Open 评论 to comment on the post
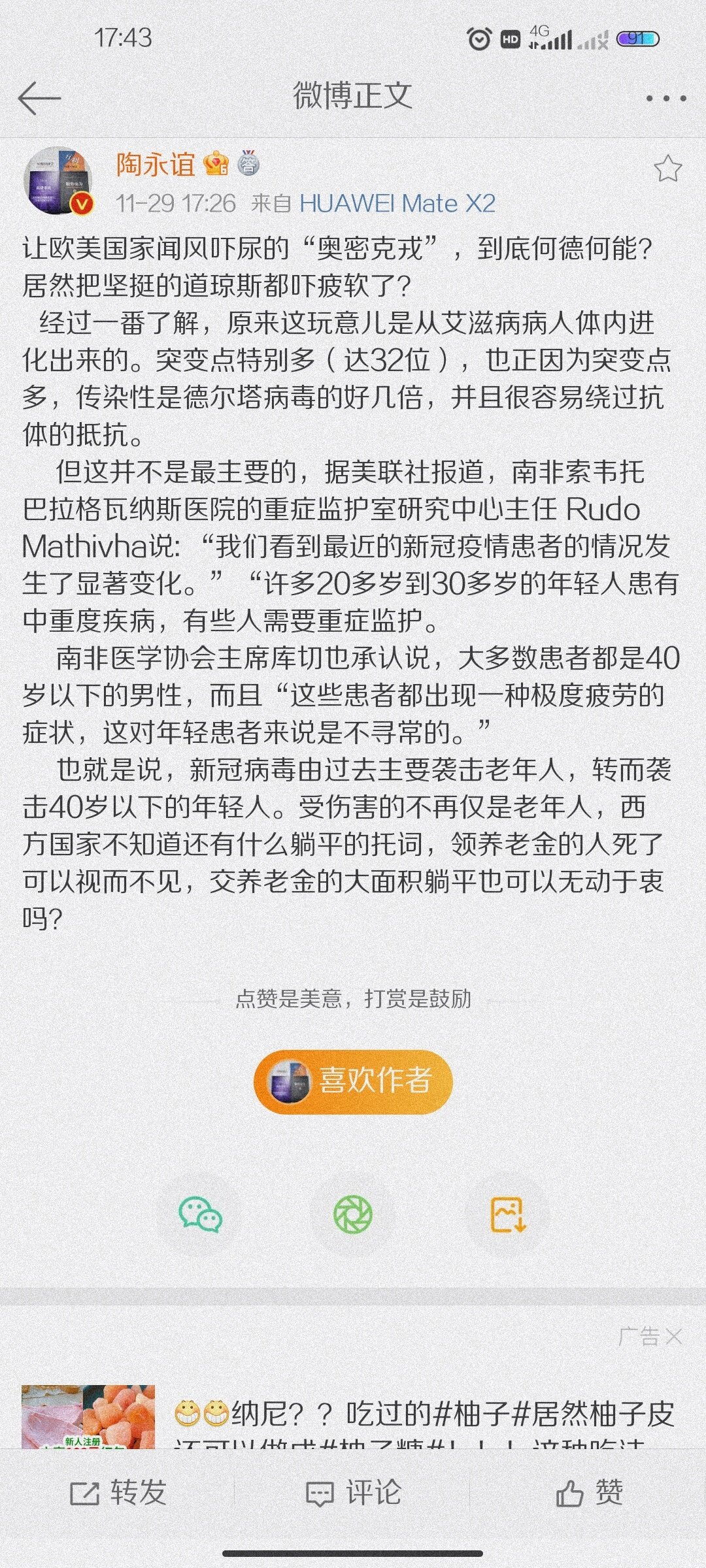706x1568 pixels. tap(353, 1493)
